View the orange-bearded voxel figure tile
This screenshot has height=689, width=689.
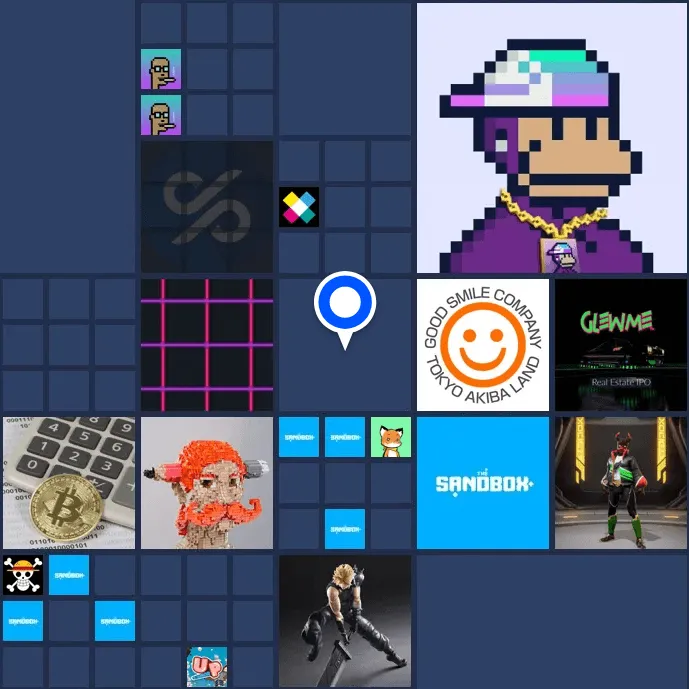[207, 483]
